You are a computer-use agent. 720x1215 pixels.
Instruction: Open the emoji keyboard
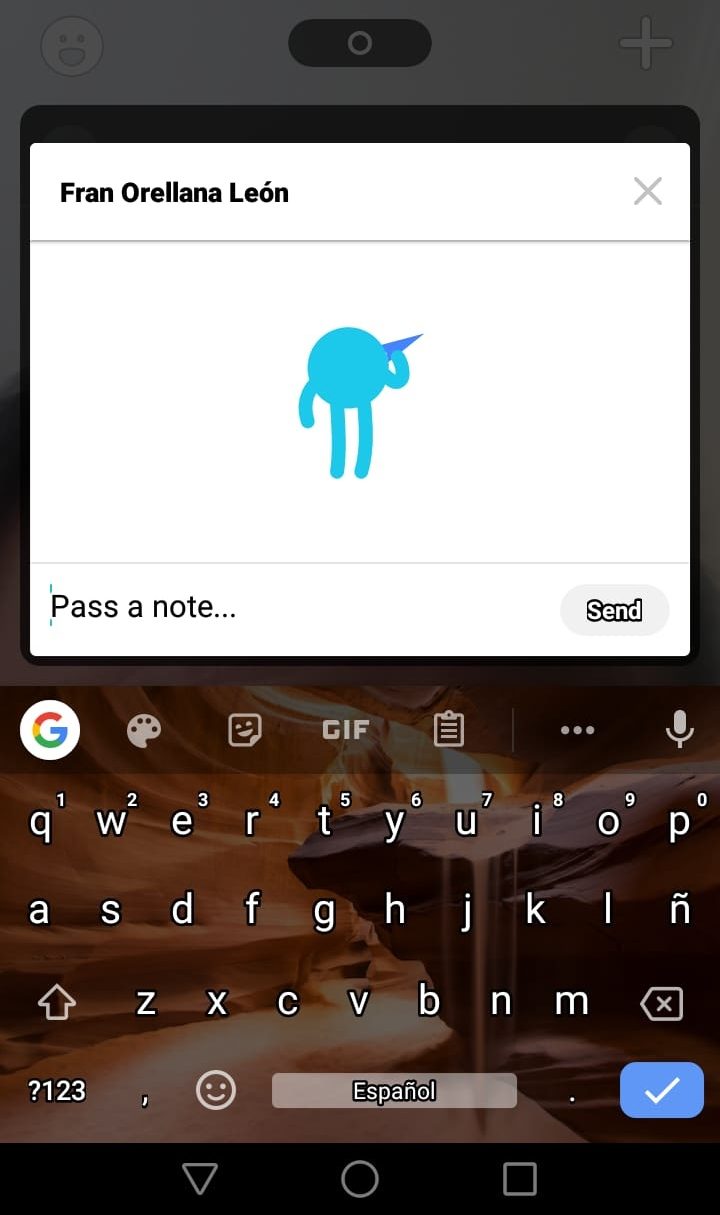216,1090
